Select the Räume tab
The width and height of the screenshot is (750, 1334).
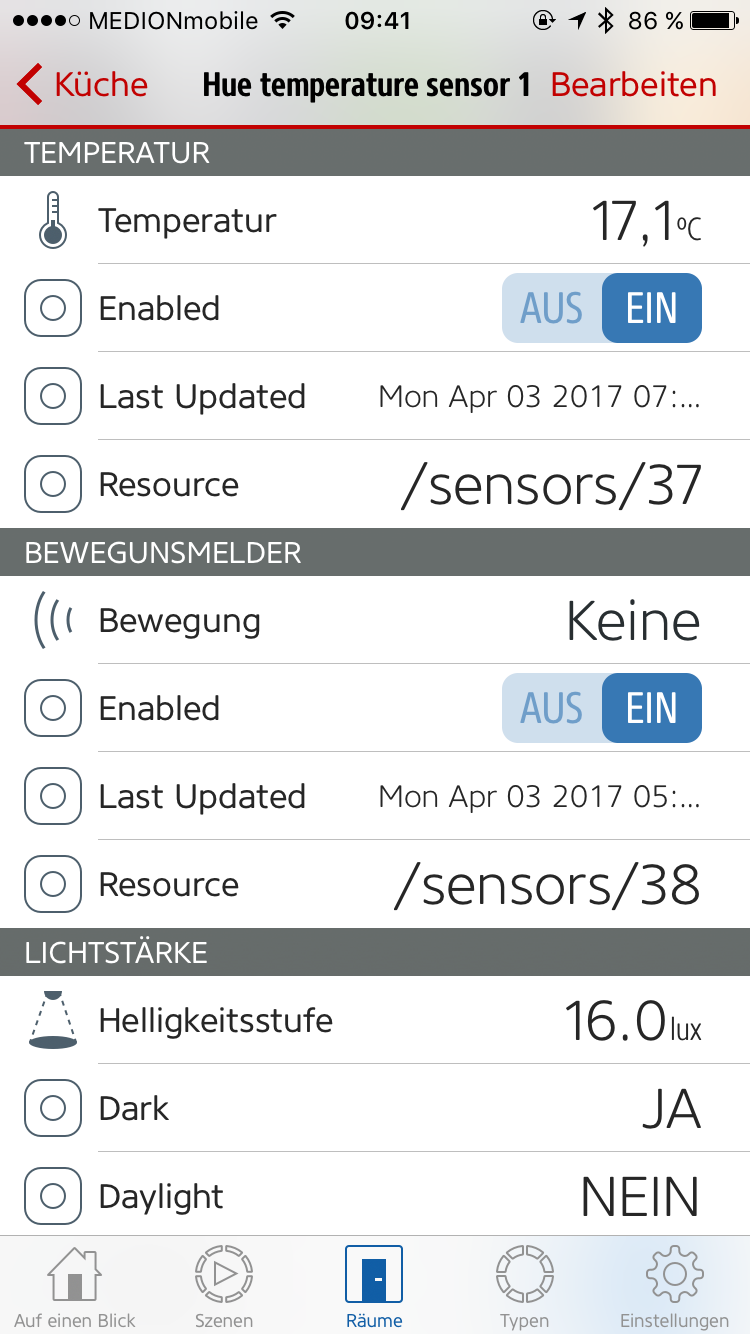tap(374, 1287)
